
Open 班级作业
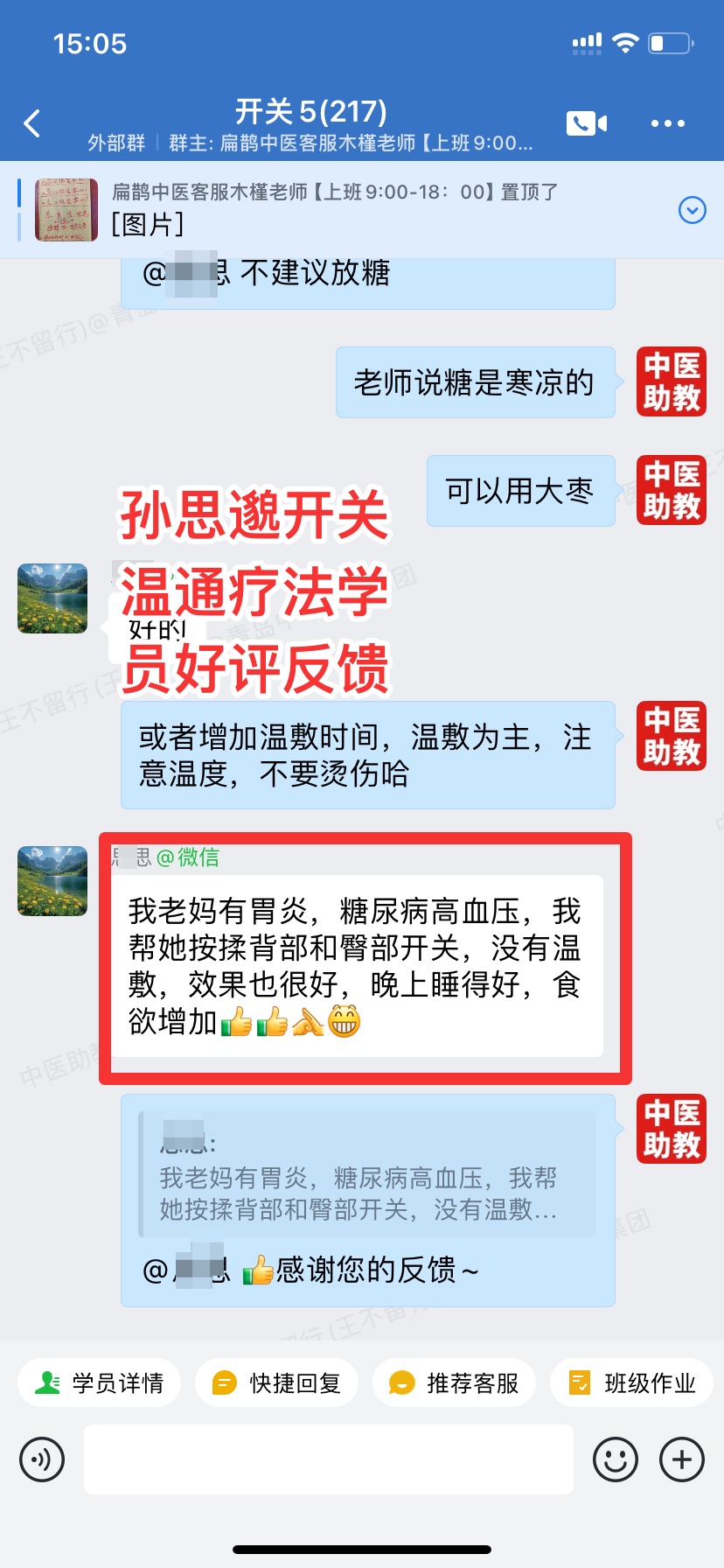(x=631, y=1382)
